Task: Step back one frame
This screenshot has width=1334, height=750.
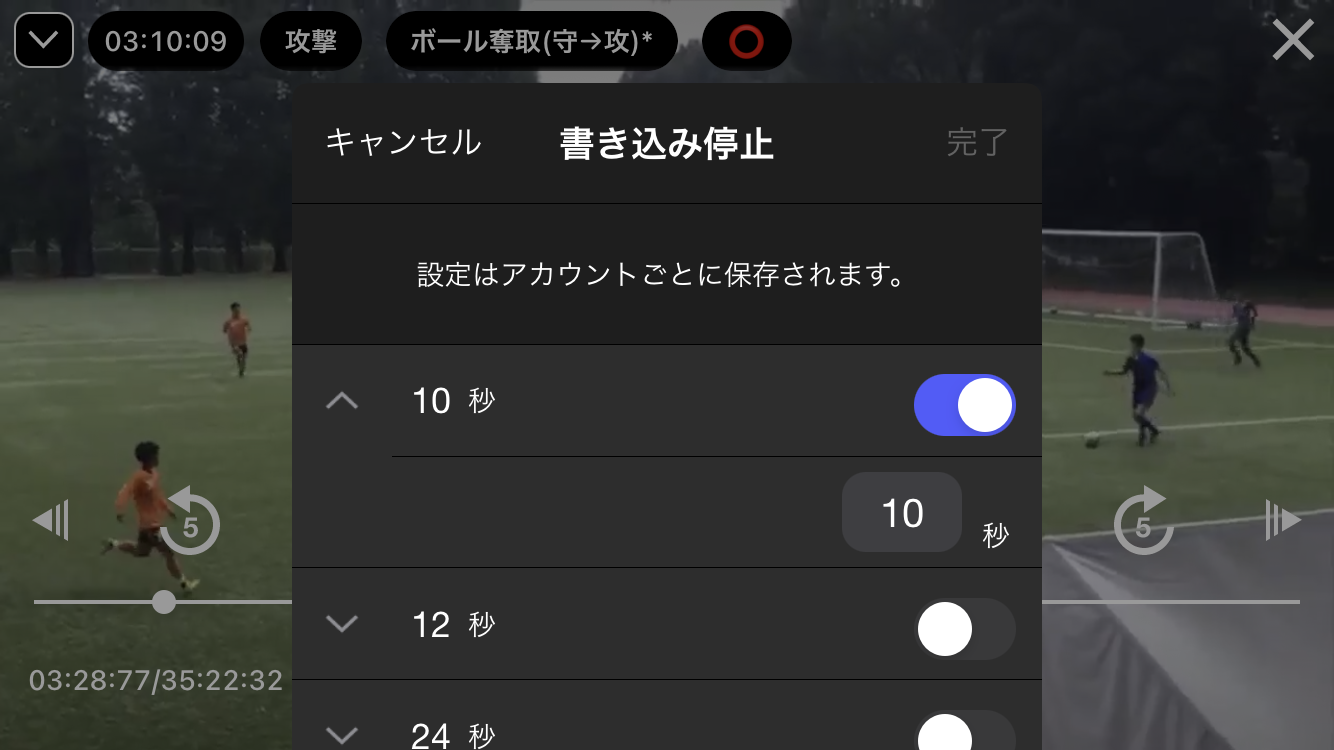Action: 52,521
